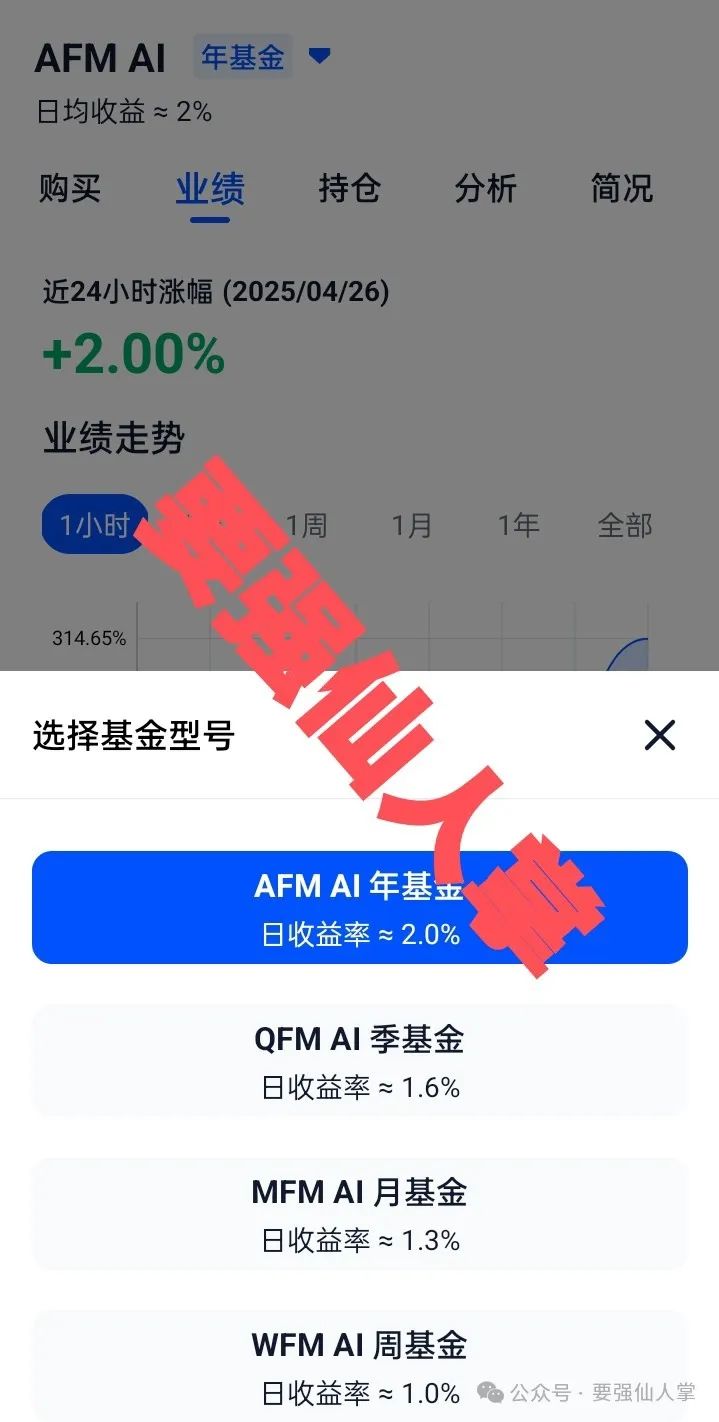Select AFM AI 年基金 option
This screenshot has width=719, height=1422.
click(359, 907)
